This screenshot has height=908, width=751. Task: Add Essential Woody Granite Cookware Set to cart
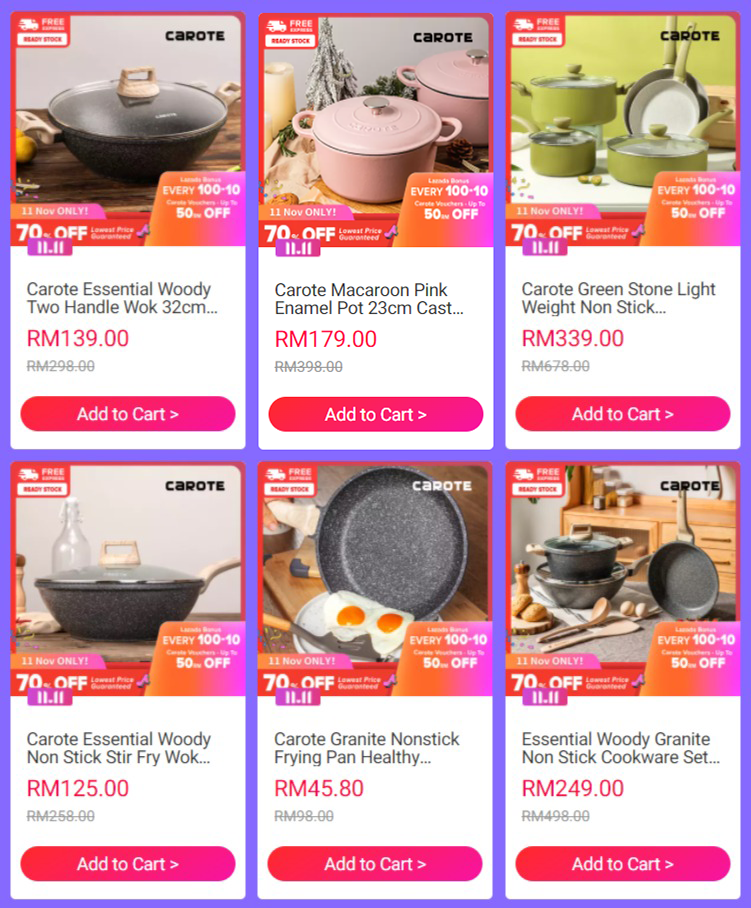(622, 864)
